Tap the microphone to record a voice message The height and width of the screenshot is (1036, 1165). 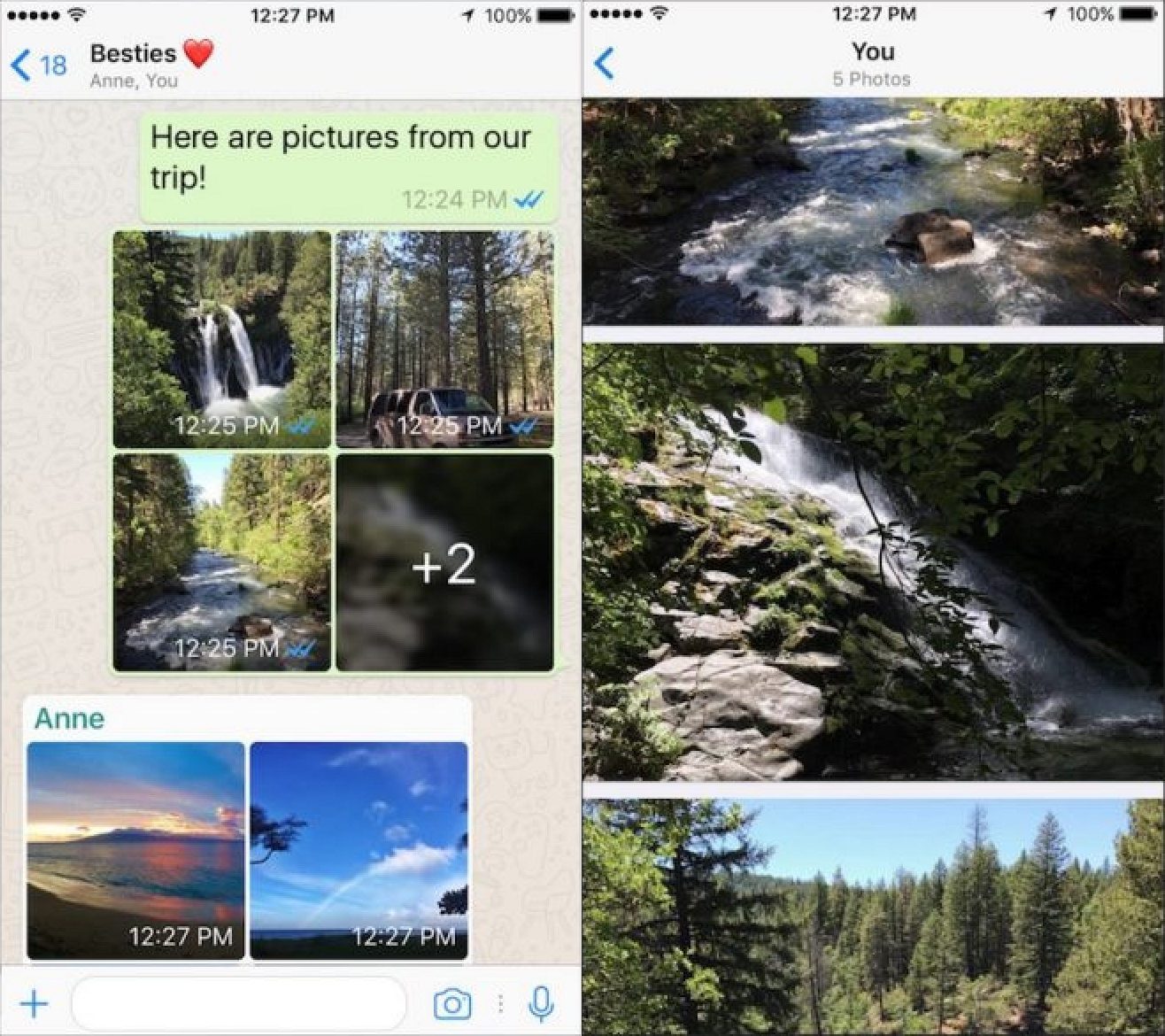tap(541, 1003)
